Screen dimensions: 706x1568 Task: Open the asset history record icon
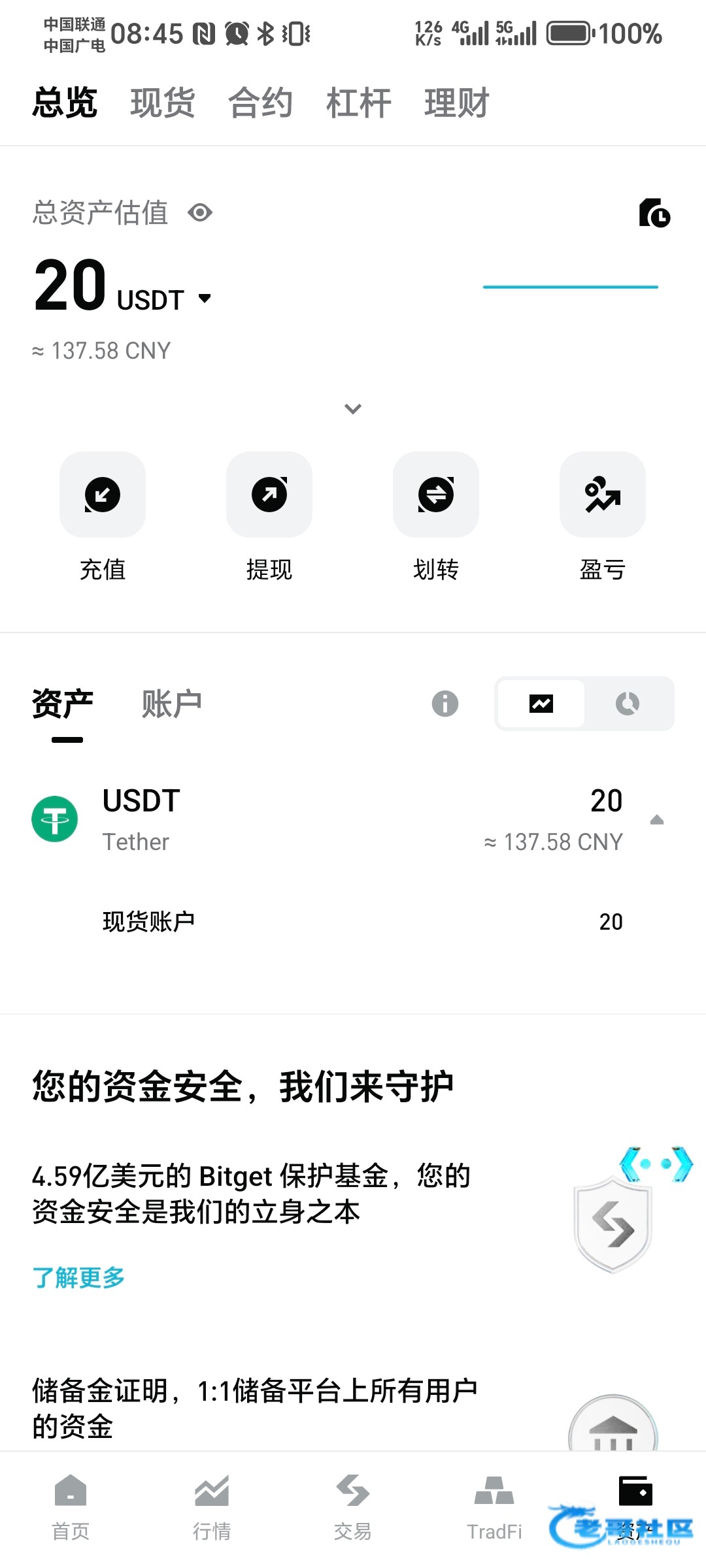pos(654,213)
